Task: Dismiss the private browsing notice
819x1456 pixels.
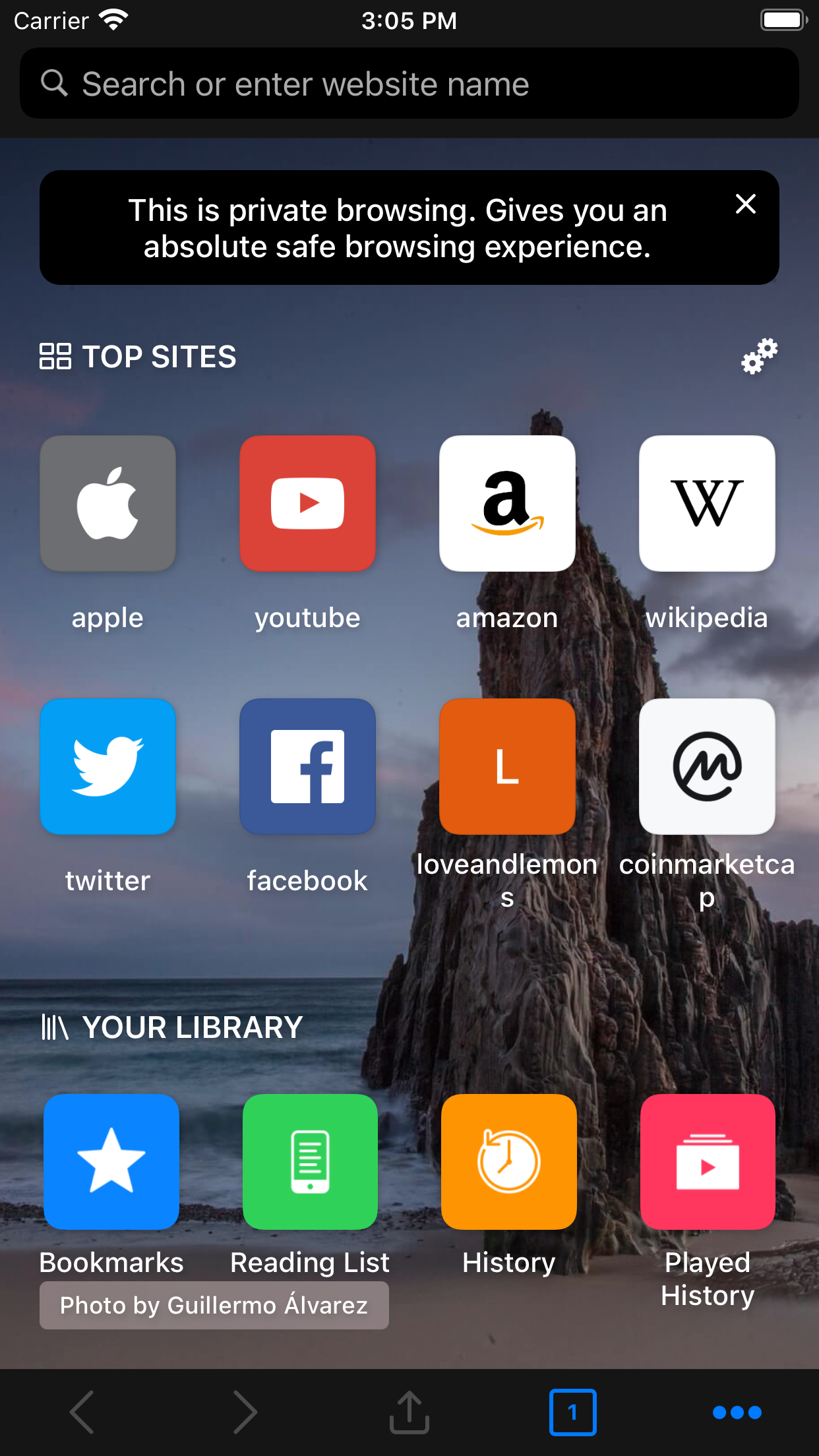Action: (745, 204)
